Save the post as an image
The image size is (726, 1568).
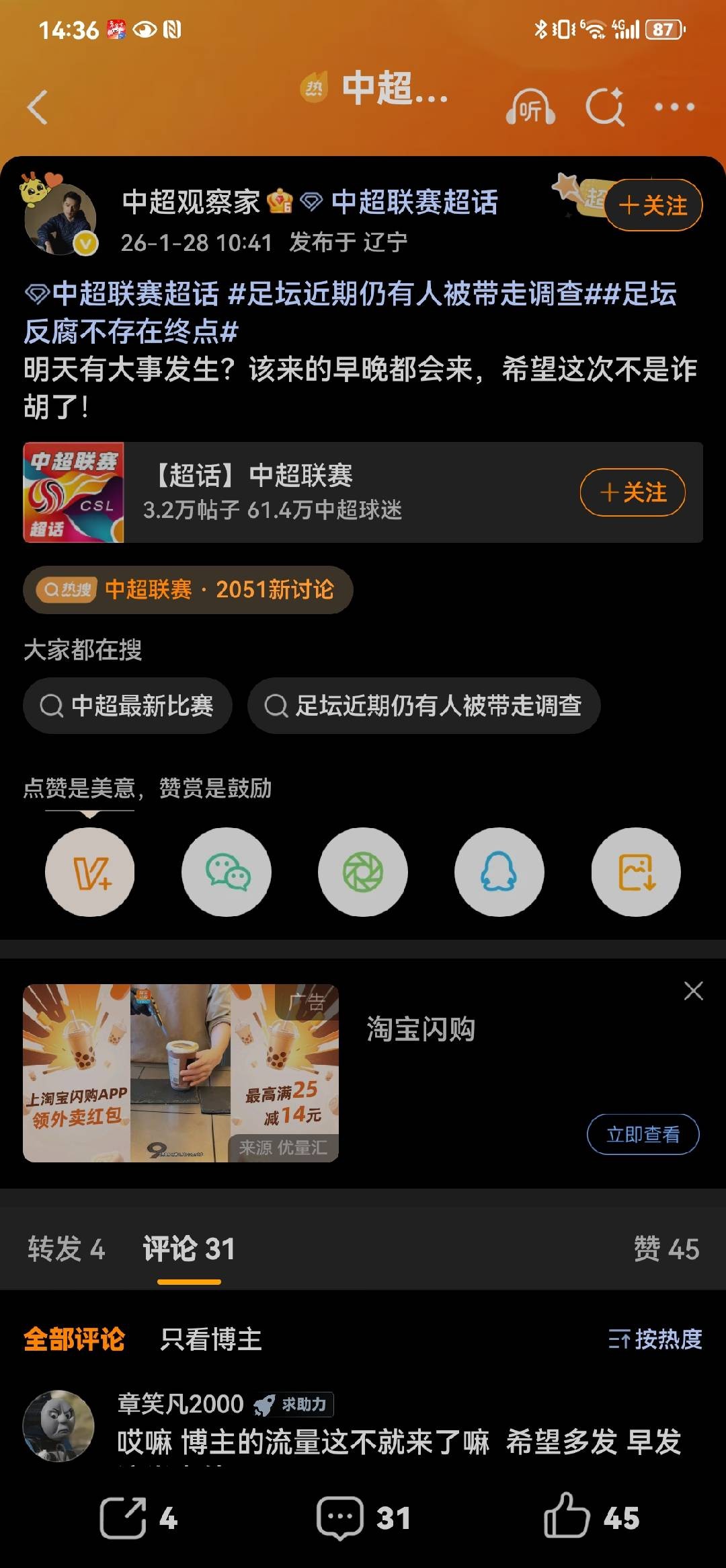tap(636, 872)
